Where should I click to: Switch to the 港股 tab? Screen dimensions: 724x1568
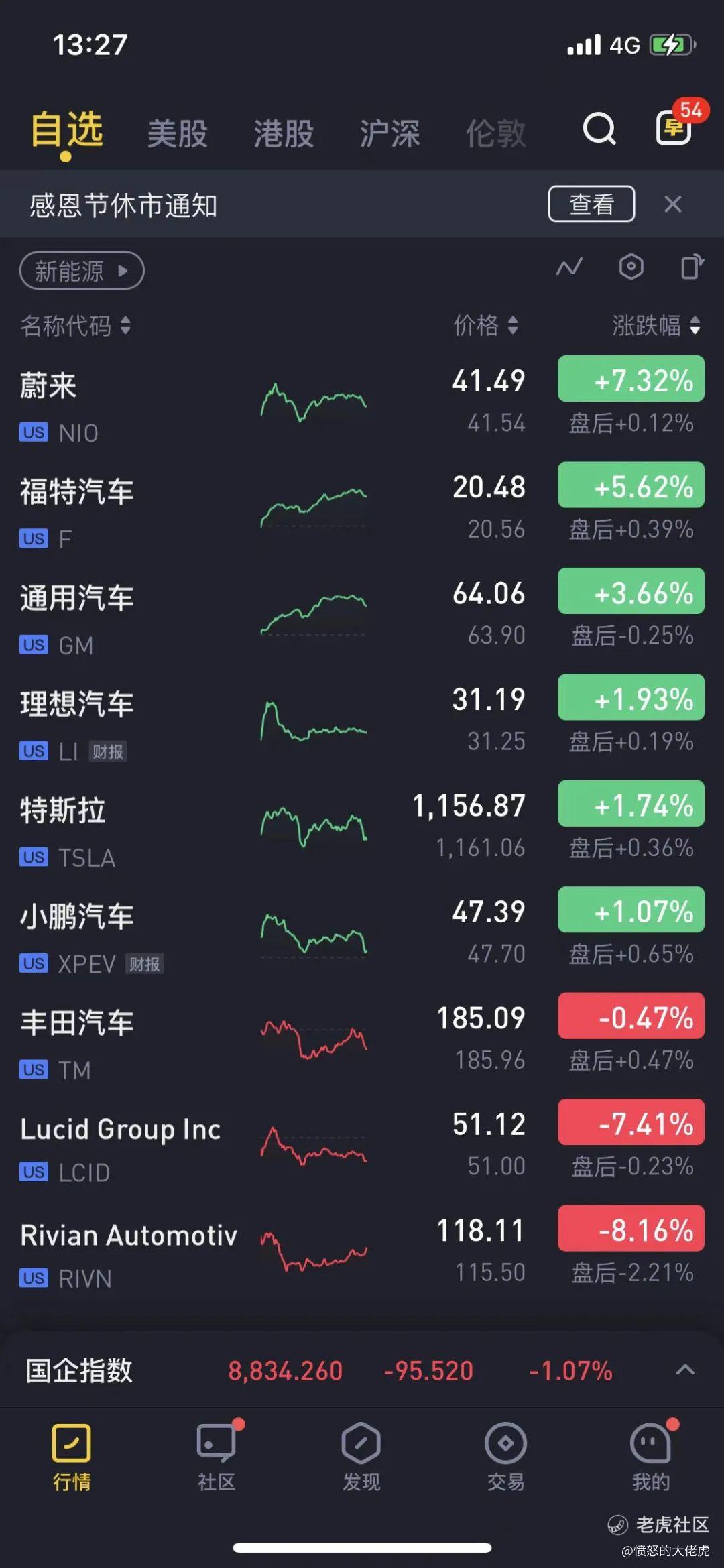point(284,133)
